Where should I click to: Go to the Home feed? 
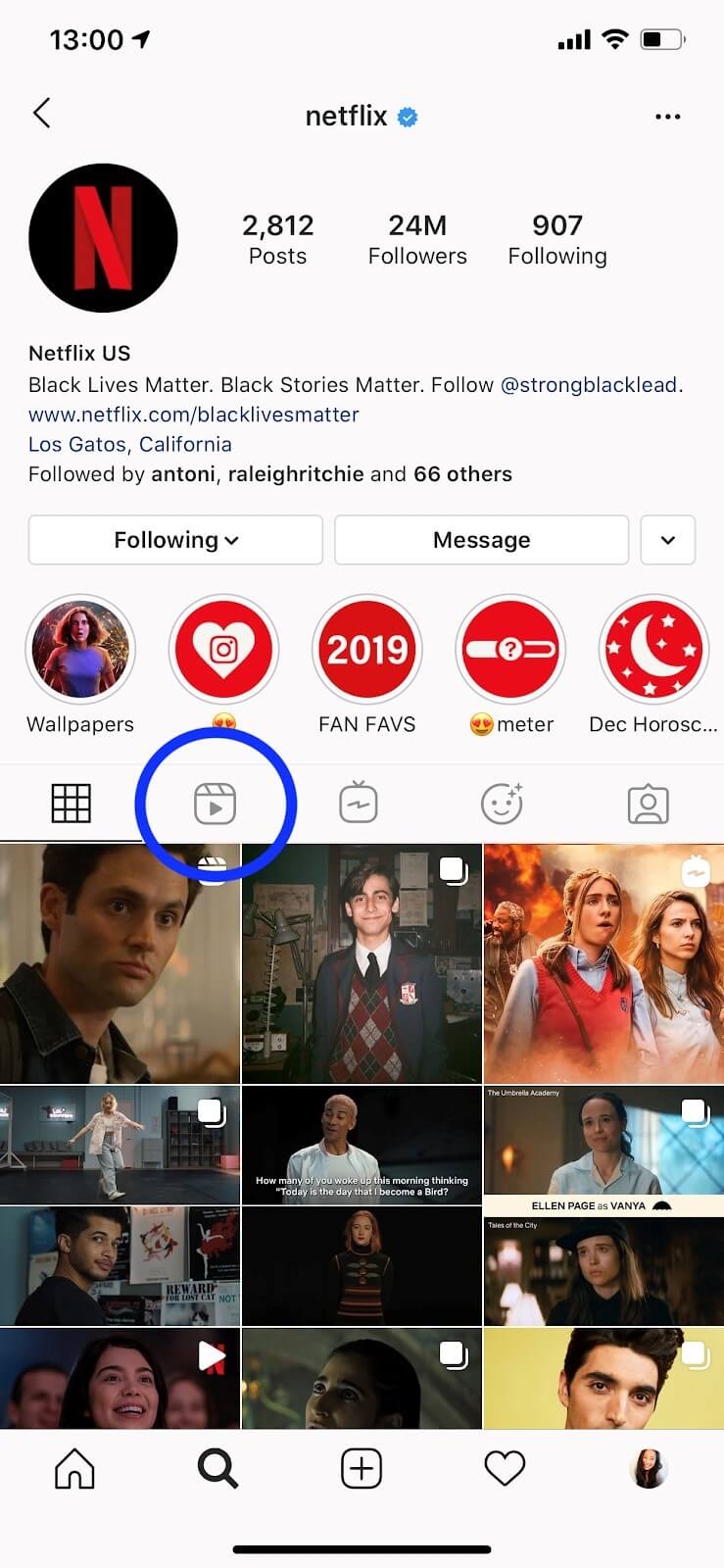pyautogui.click(x=74, y=1469)
